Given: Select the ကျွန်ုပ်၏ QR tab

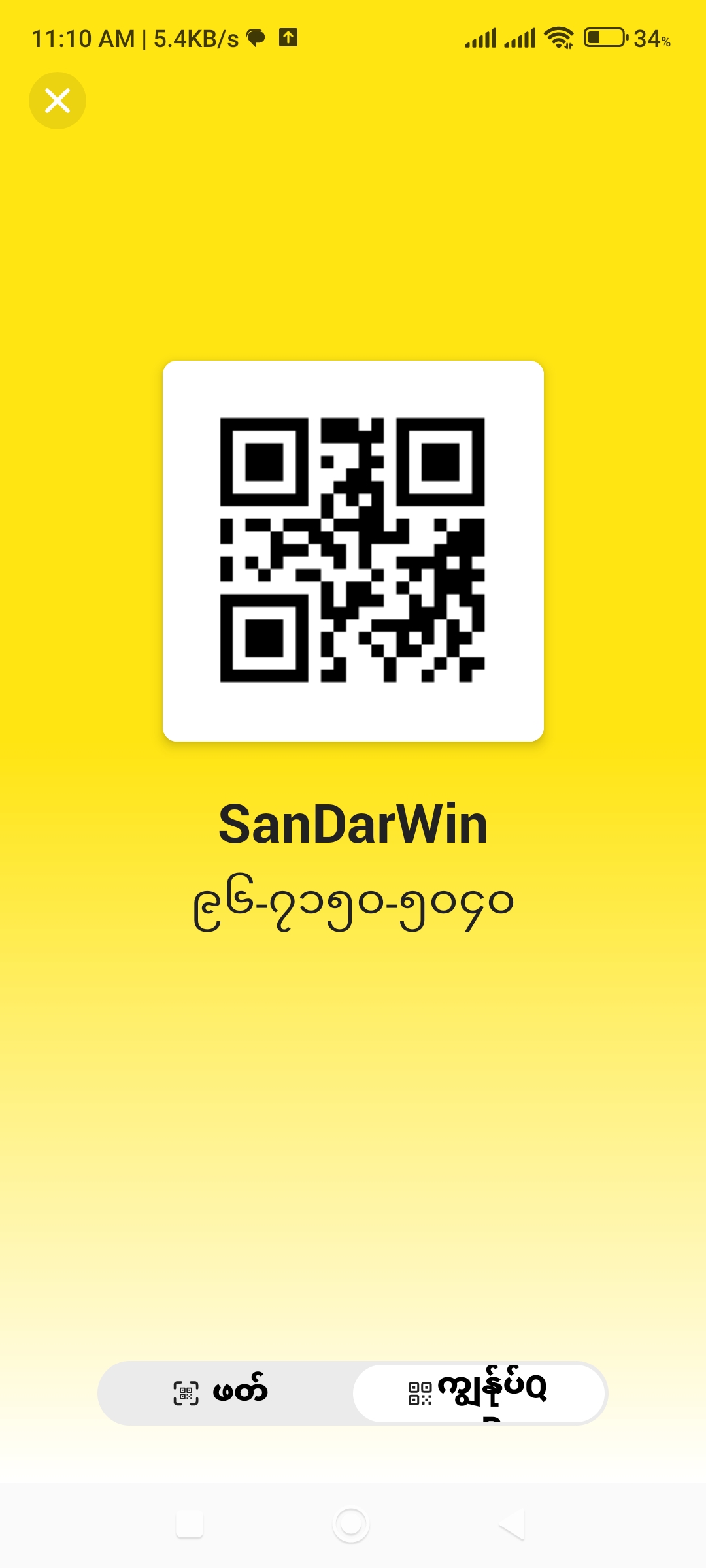Looking at the screenshot, I should 479,1393.
